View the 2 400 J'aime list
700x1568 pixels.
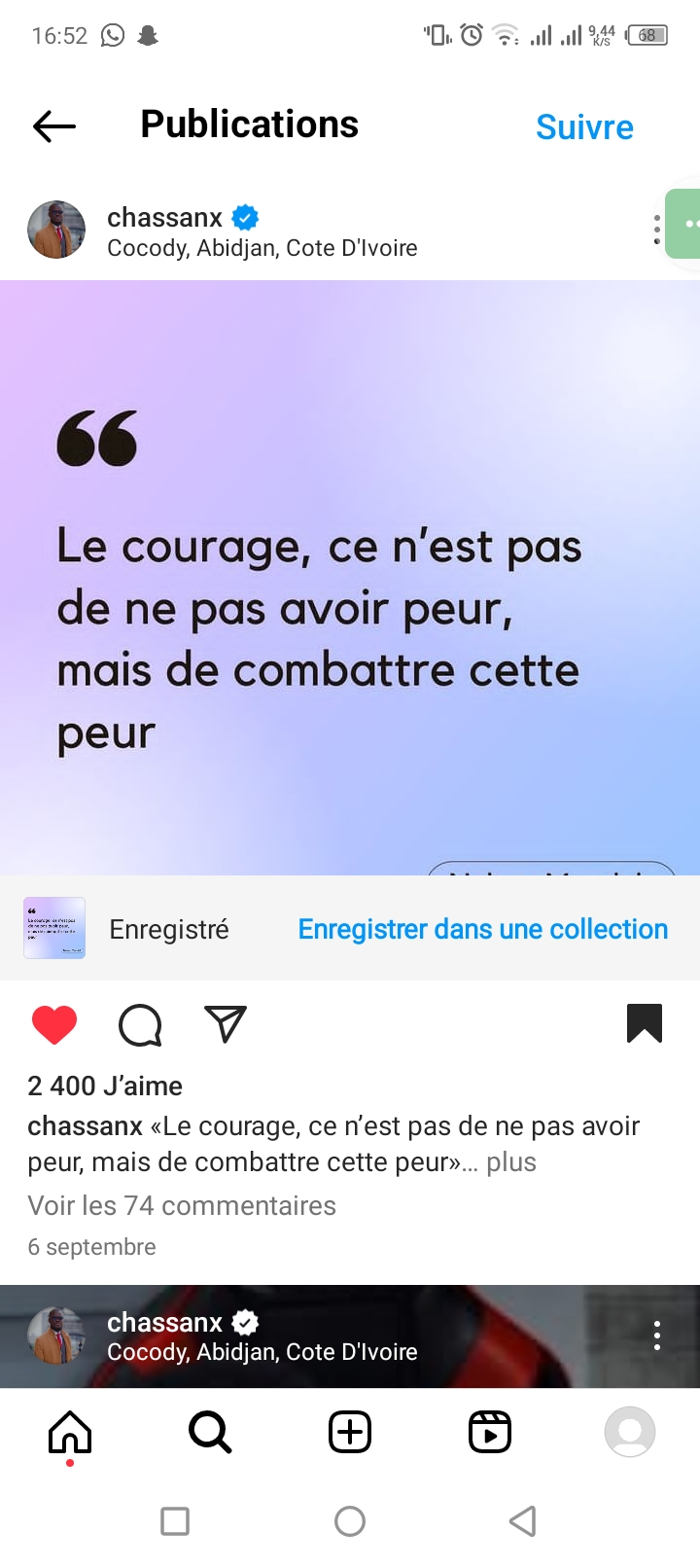pyautogui.click(x=105, y=1086)
